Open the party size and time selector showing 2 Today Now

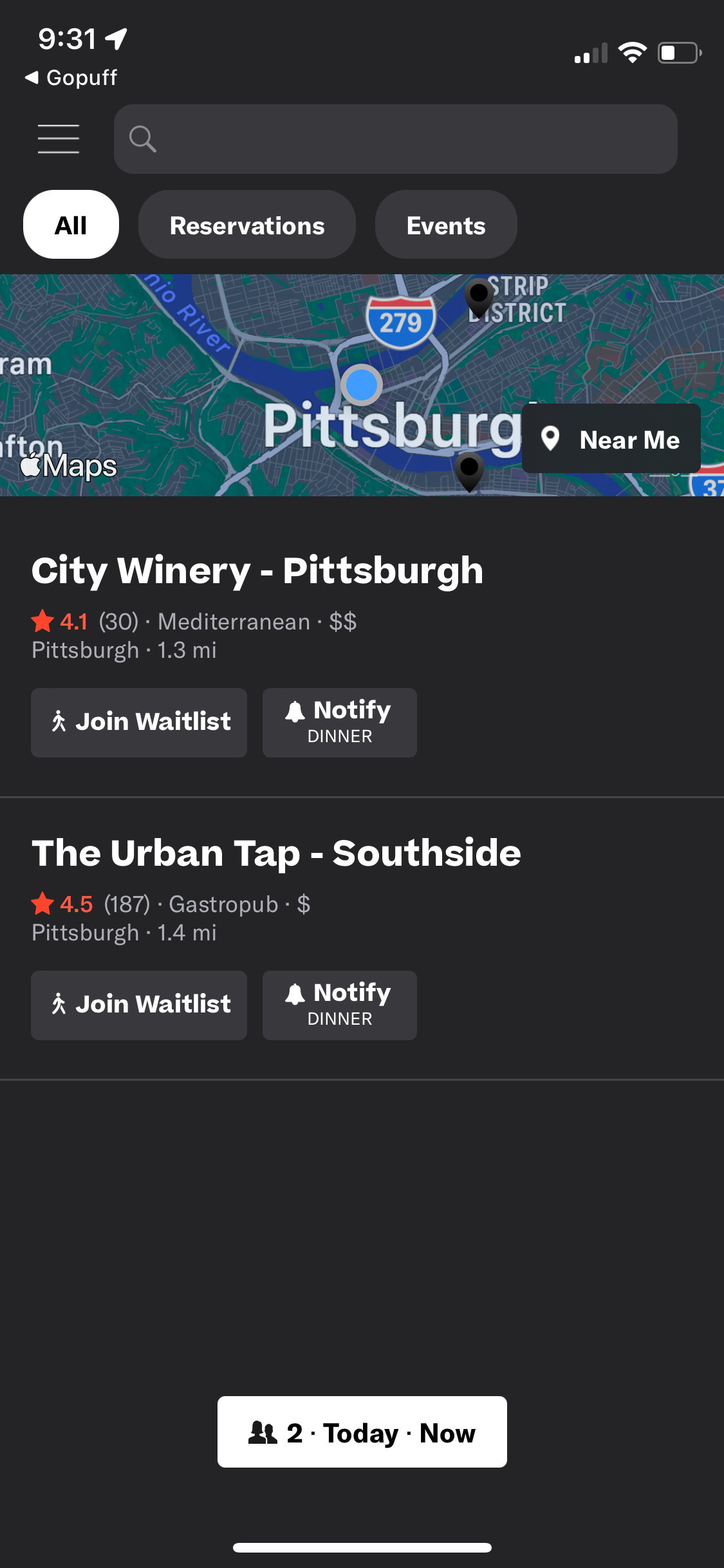tap(362, 1432)
